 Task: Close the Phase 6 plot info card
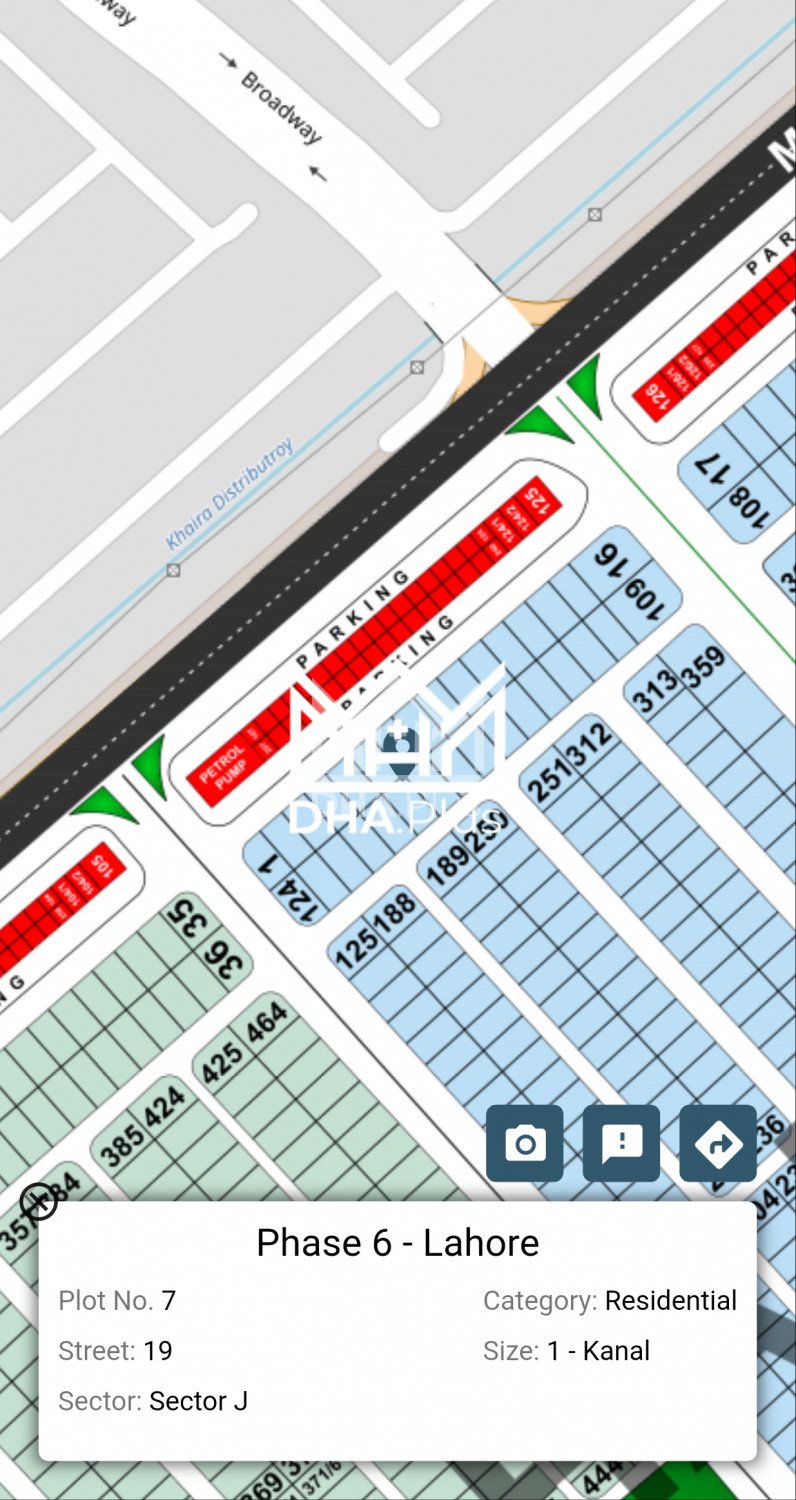click(39, 1201)
